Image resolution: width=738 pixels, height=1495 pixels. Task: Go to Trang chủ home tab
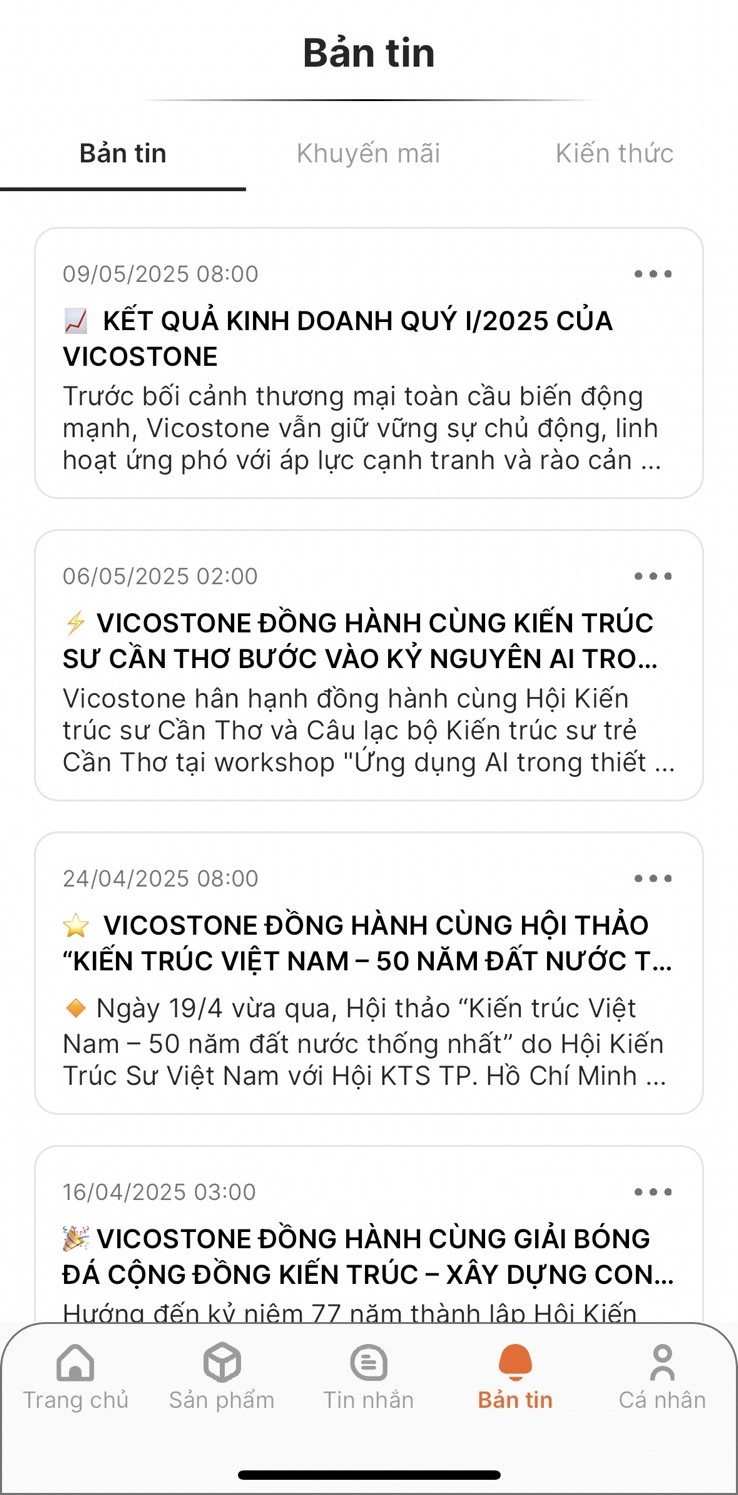click(x=76, y=1378)
